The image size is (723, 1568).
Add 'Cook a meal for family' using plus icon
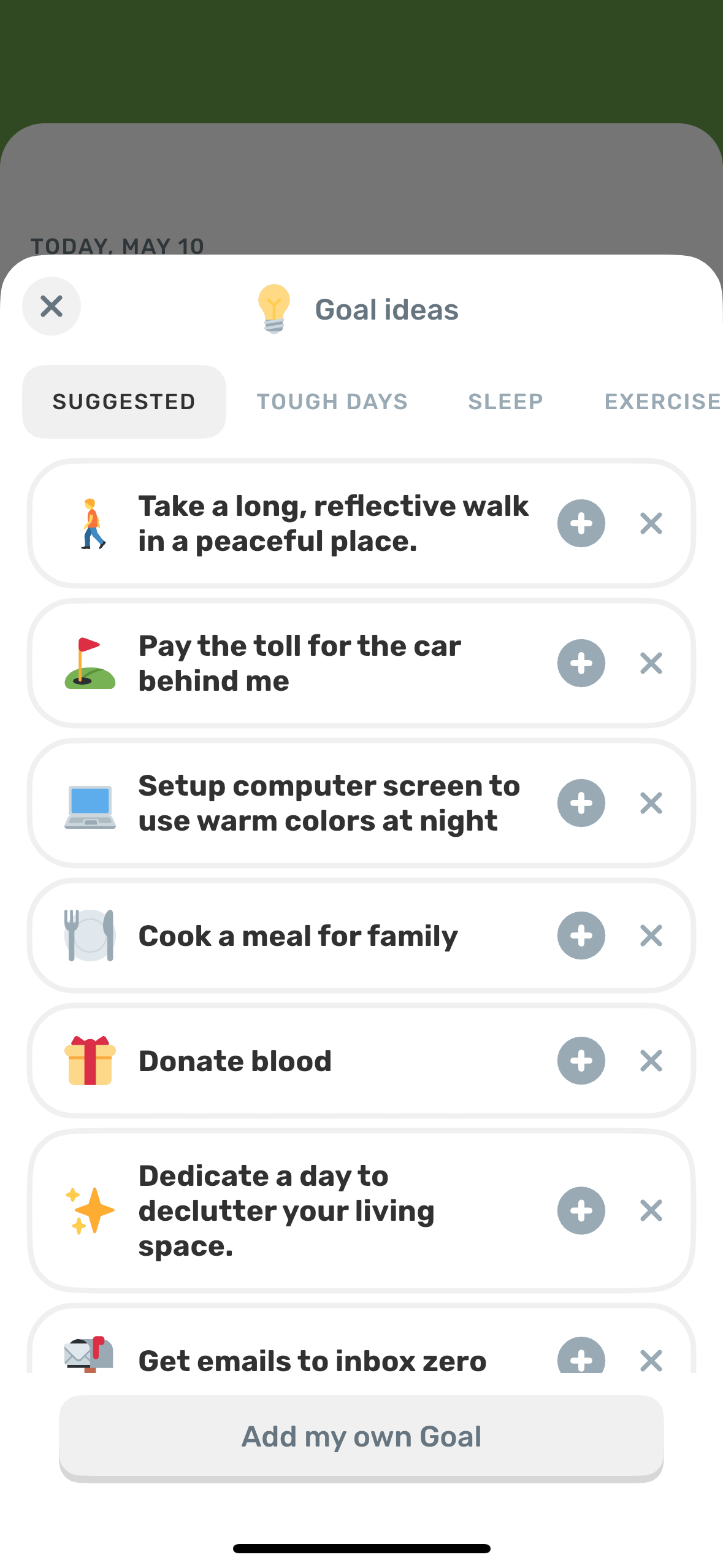[x=581, y=936]
